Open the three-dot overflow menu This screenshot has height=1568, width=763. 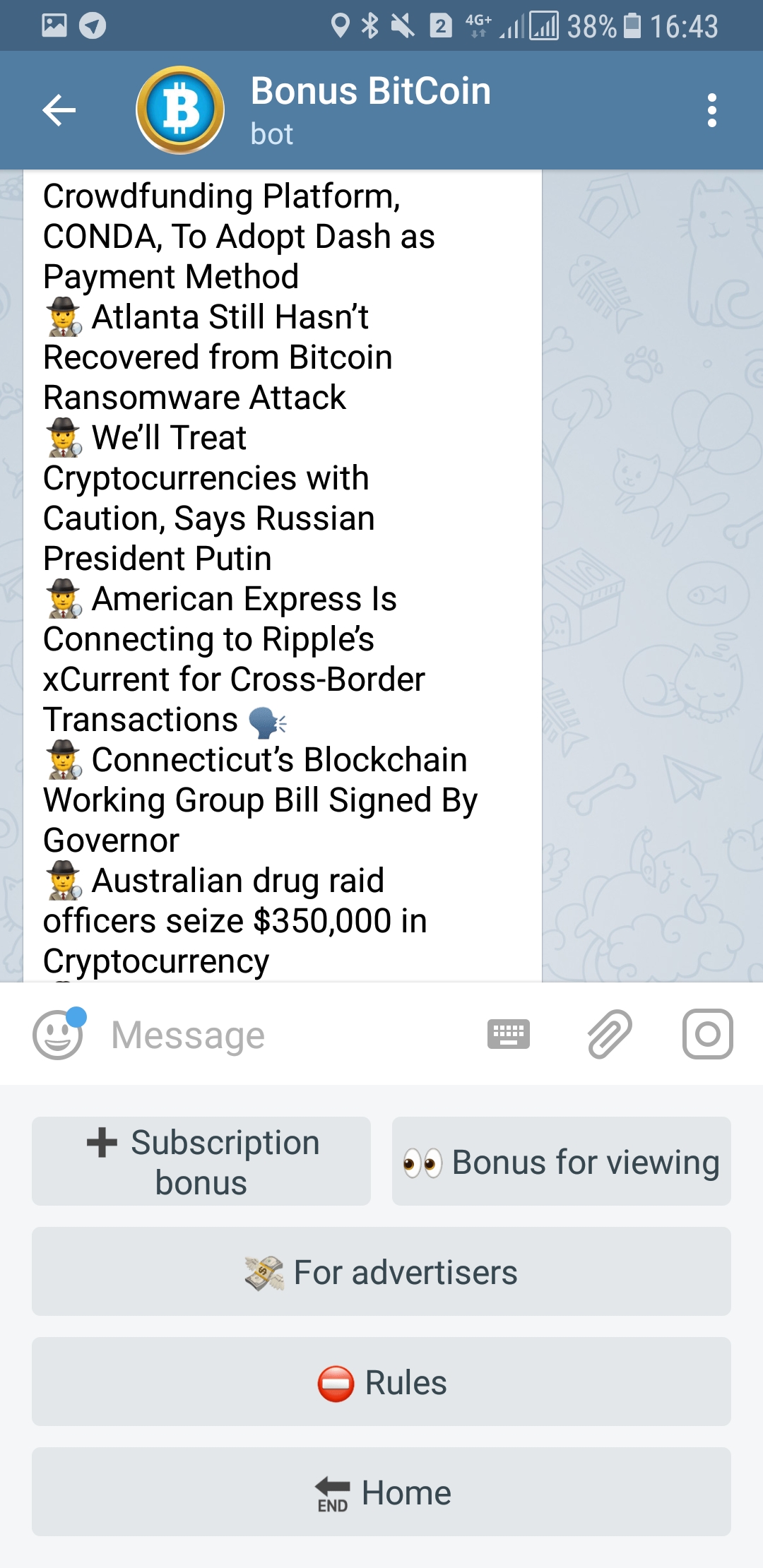pos(711,110)
